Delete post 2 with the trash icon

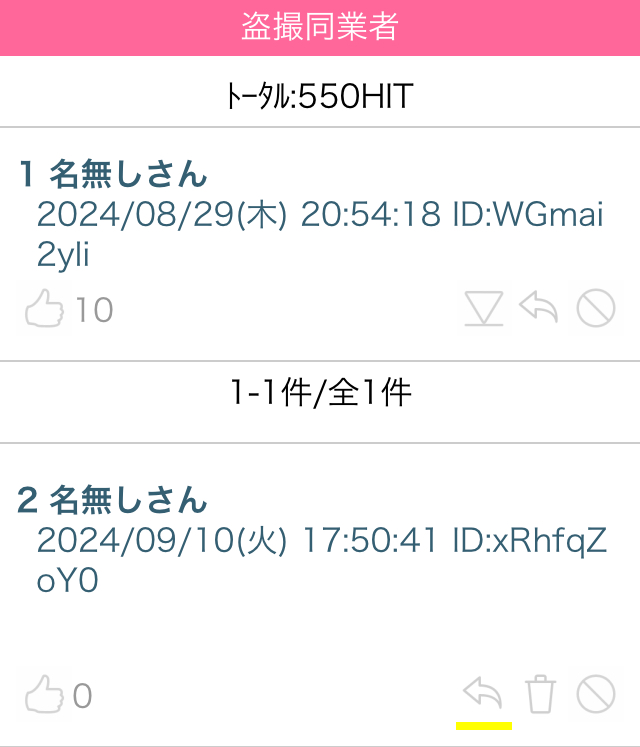coord(540,694)
